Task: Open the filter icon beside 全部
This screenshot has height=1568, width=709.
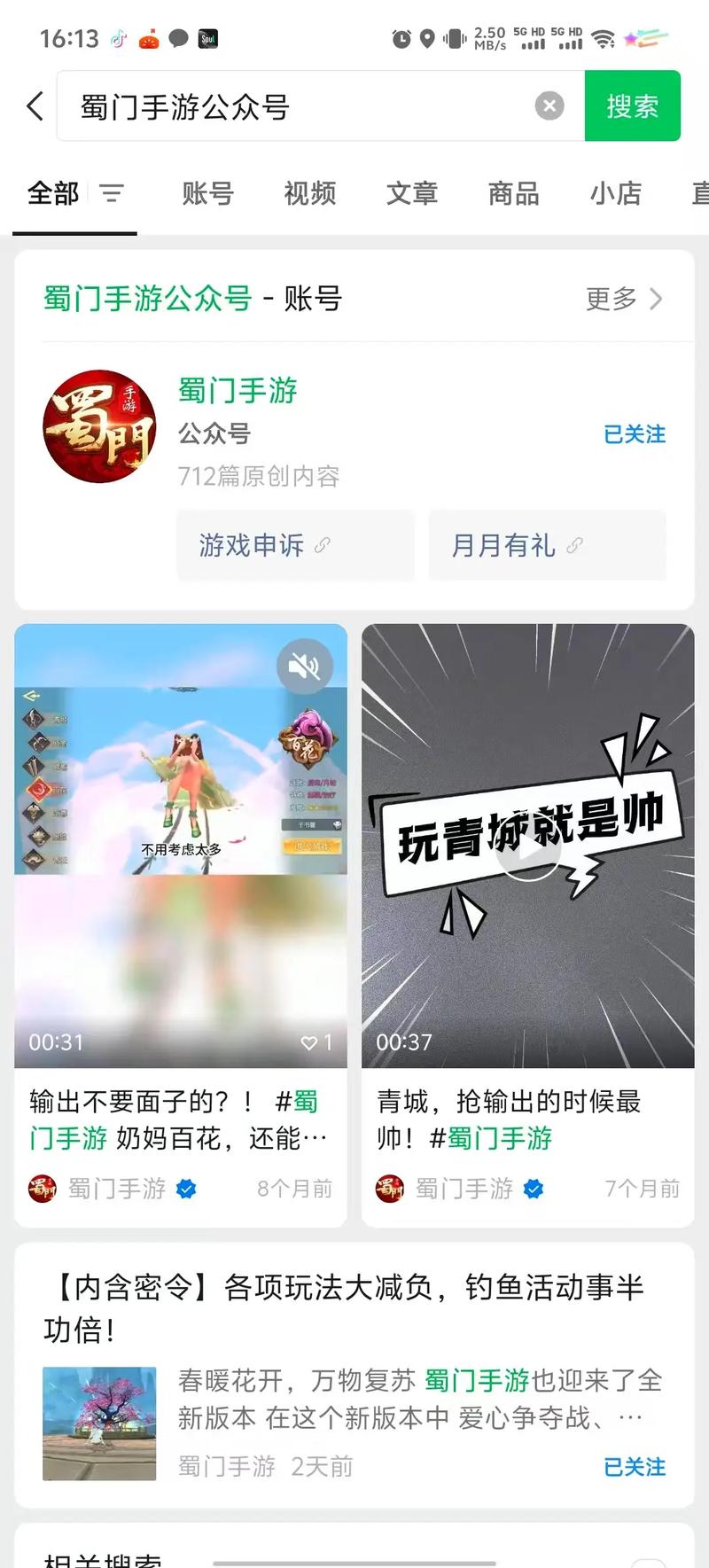Action: coord(112,193)
